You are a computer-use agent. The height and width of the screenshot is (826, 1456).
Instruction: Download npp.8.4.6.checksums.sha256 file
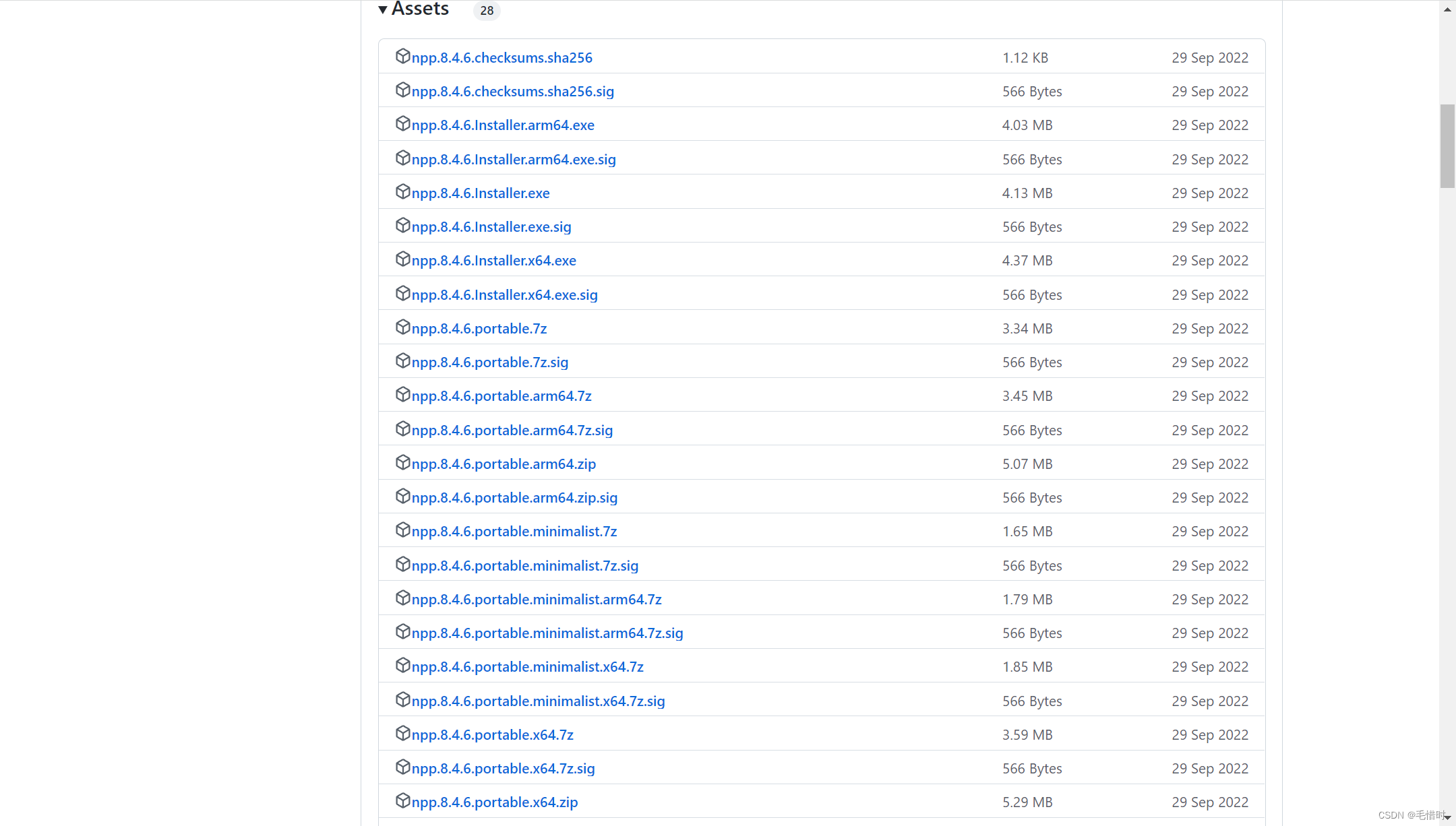502,58
